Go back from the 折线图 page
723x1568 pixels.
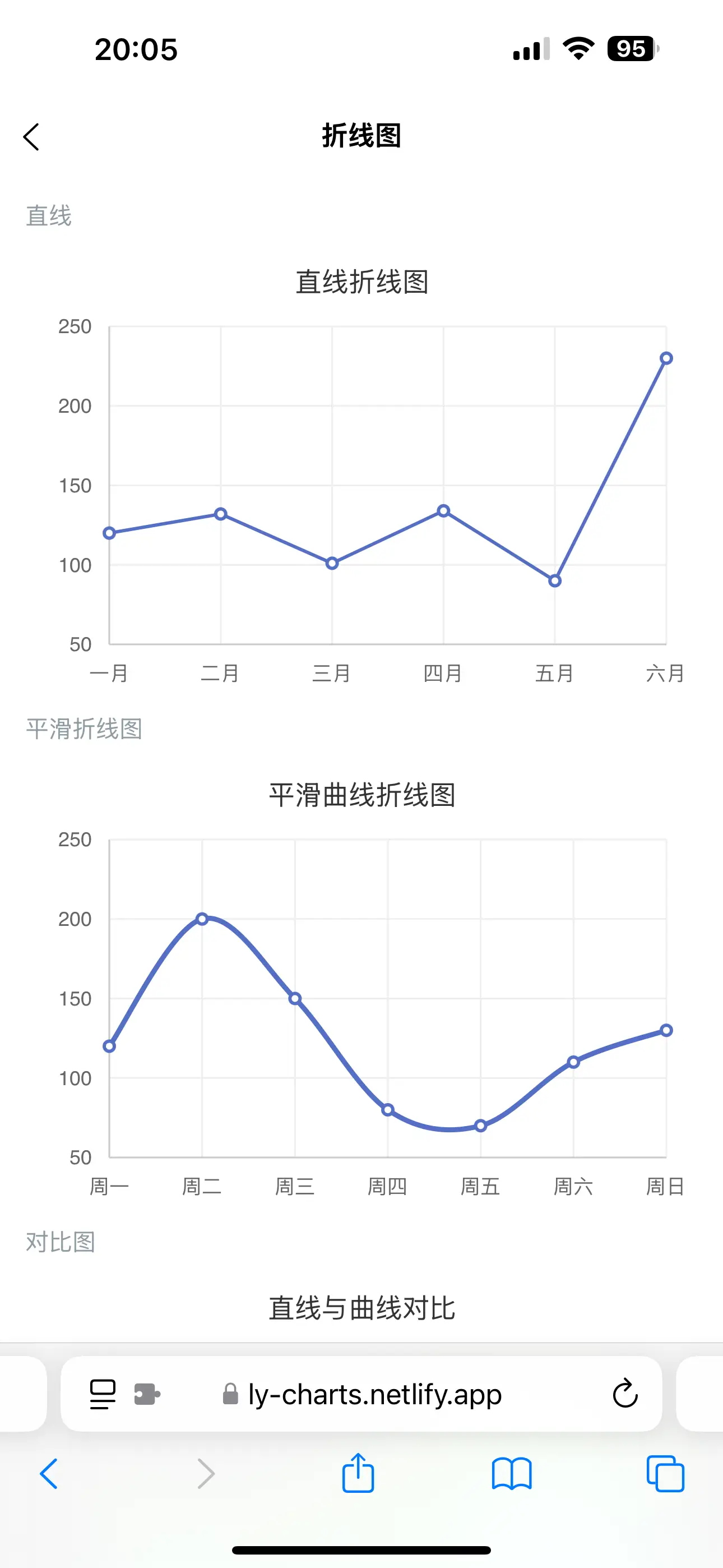31,136
